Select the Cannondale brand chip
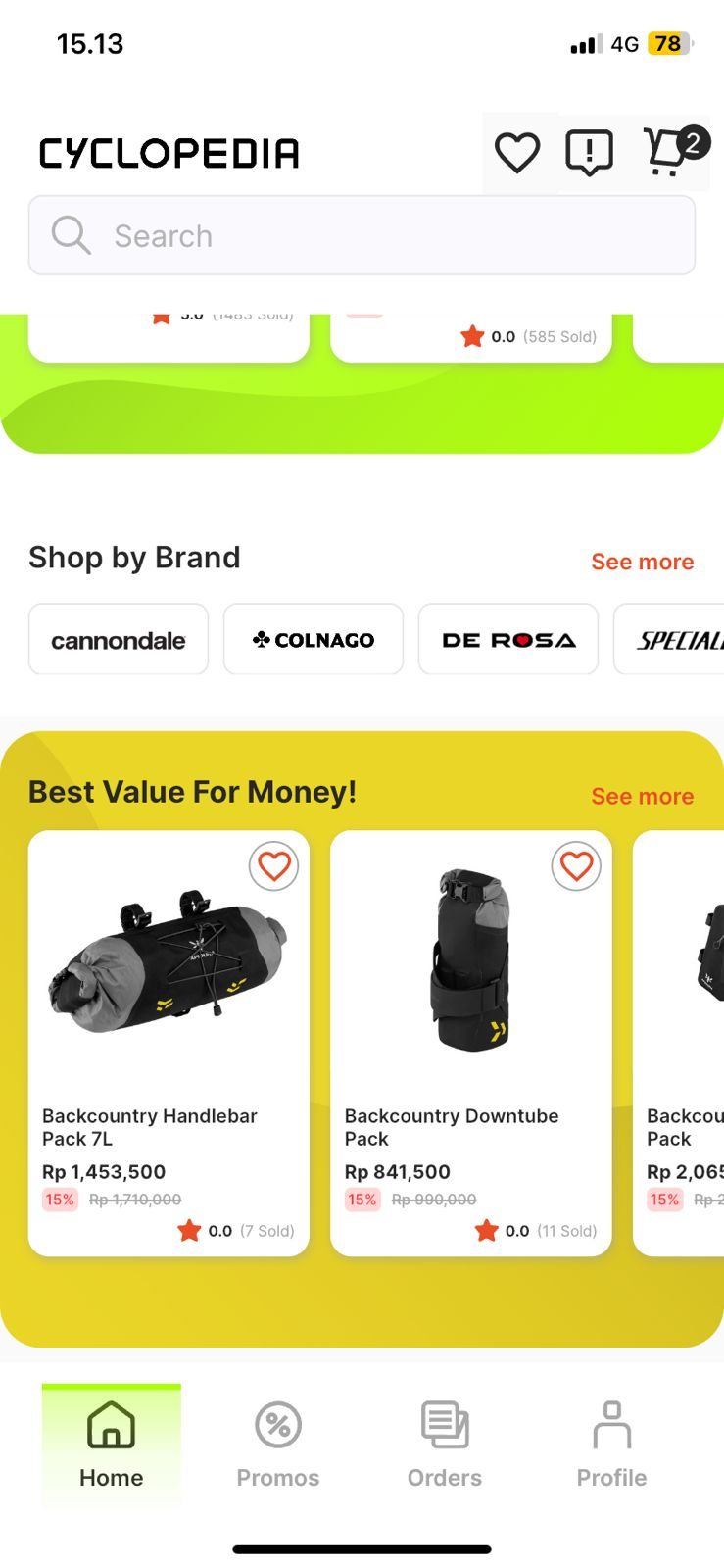 click(x=119, y=640)
